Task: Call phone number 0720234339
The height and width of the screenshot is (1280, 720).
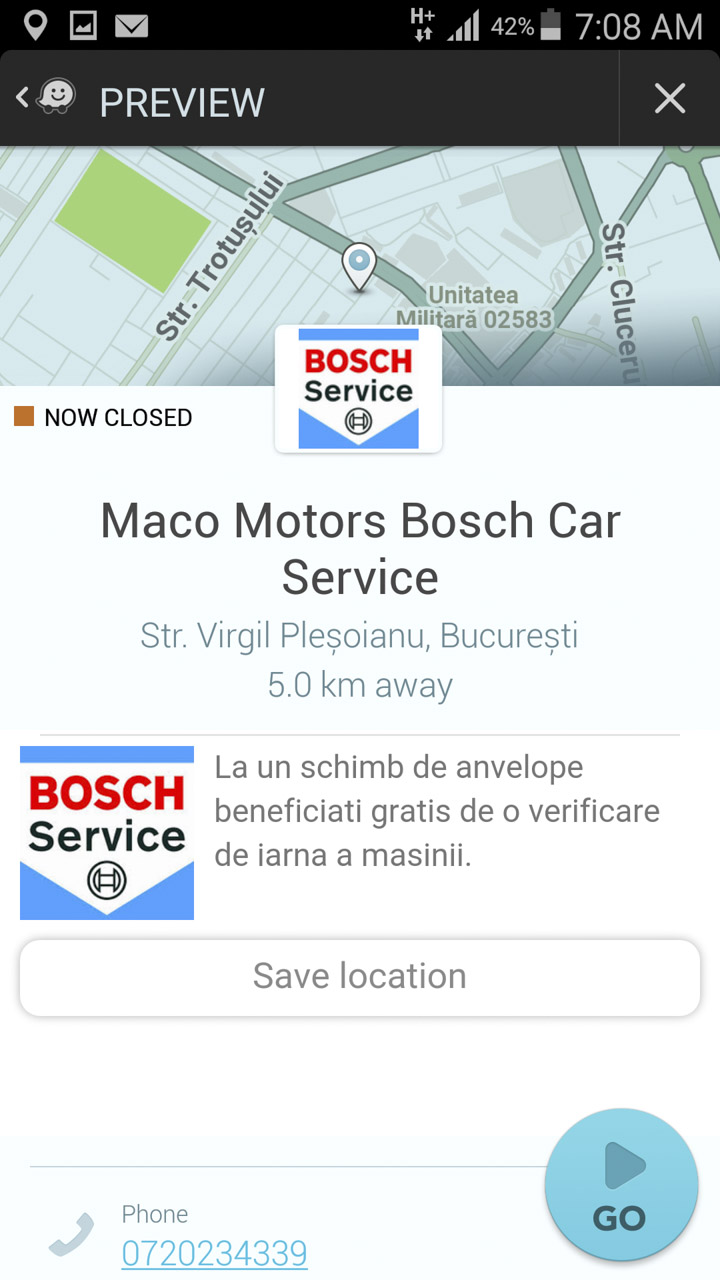Action: pos(214,1253)
